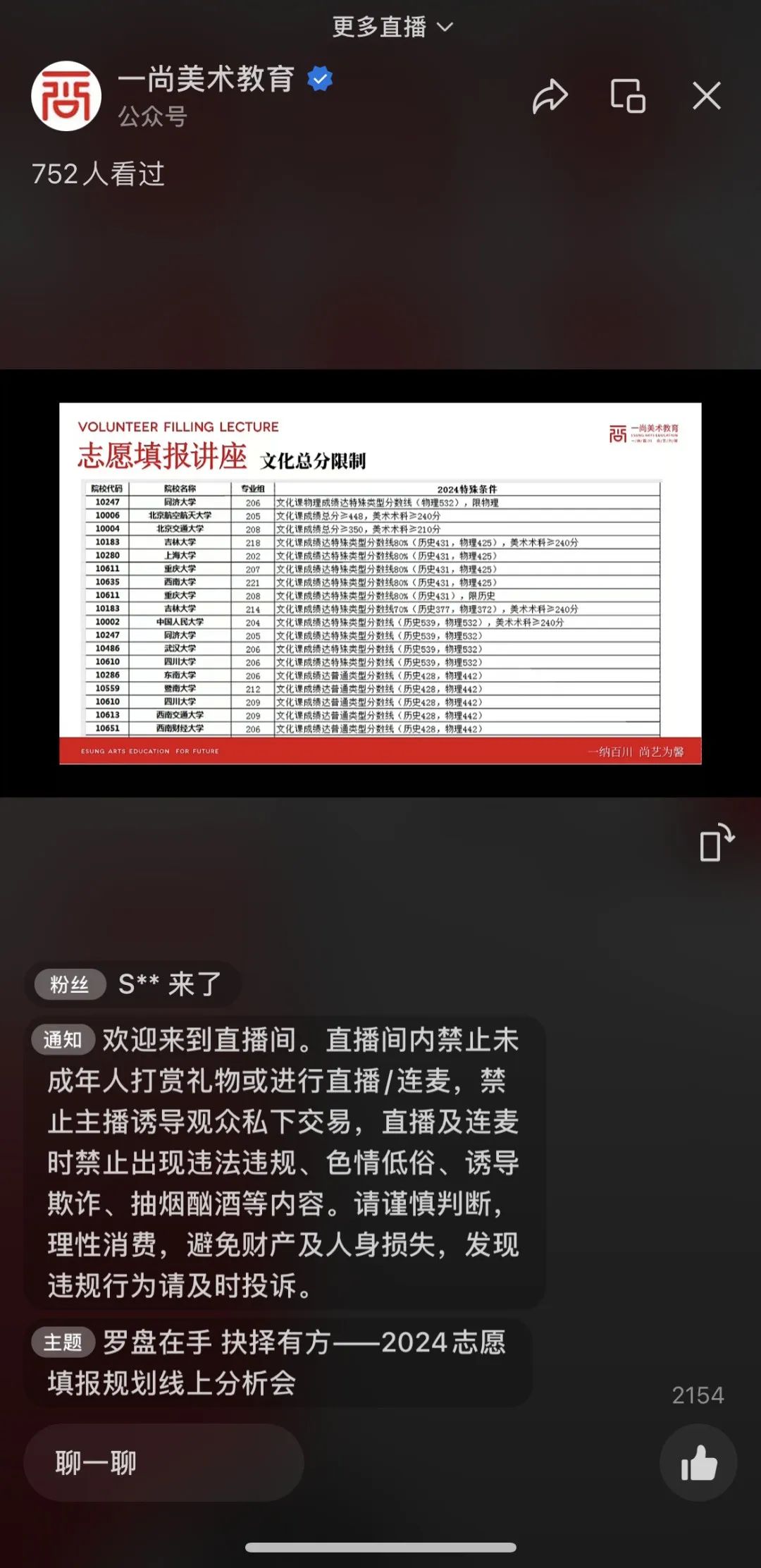
Task: Share this livestream
Action: click(x=550, y=96)
